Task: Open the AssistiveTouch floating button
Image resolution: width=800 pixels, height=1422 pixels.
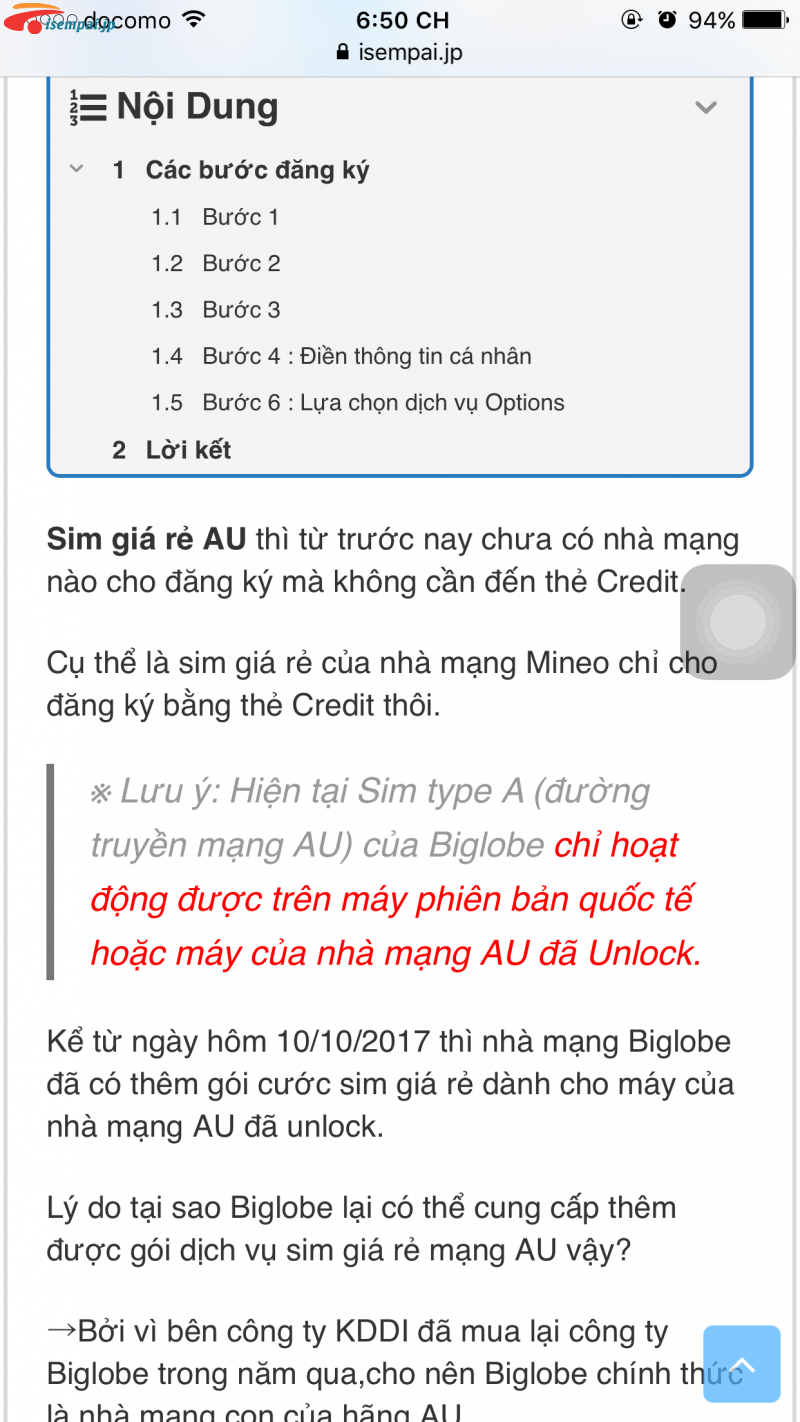Action: [737, 622]
